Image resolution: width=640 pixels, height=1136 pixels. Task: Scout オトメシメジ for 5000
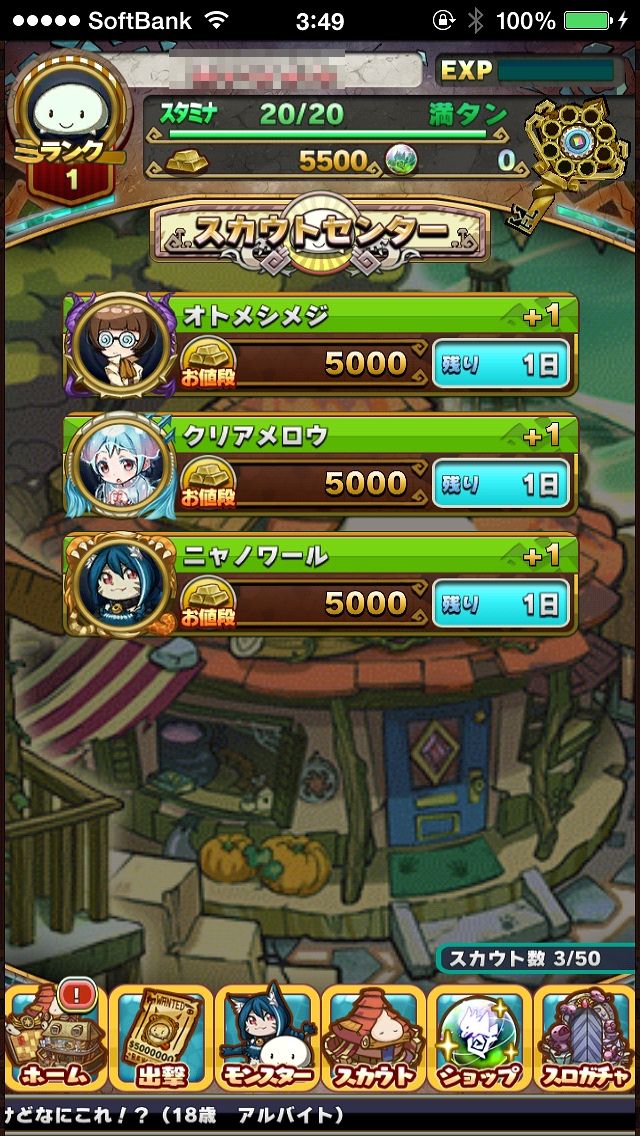(322, 346)
